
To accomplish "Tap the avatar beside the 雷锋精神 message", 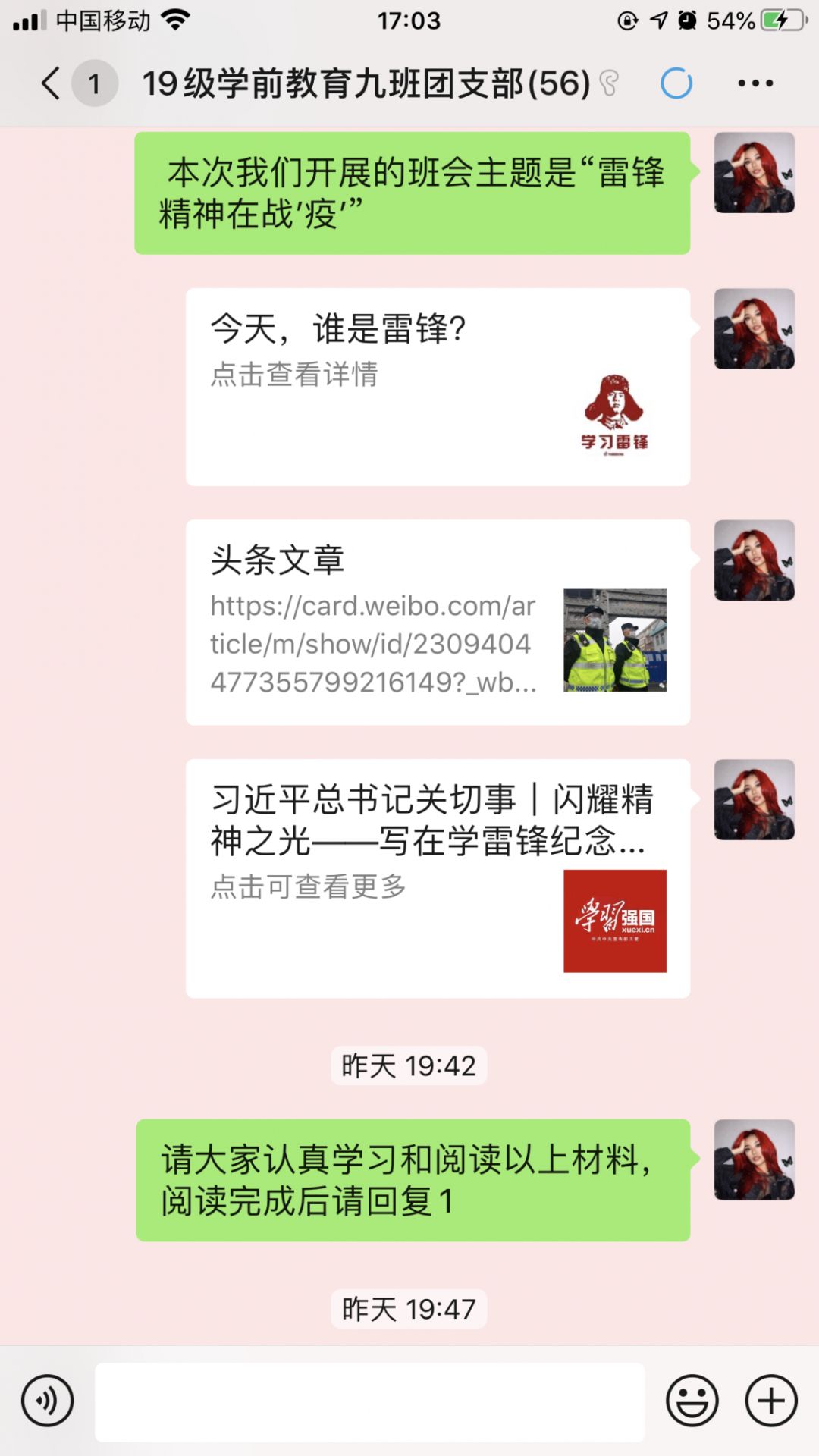I will point(754,173).
